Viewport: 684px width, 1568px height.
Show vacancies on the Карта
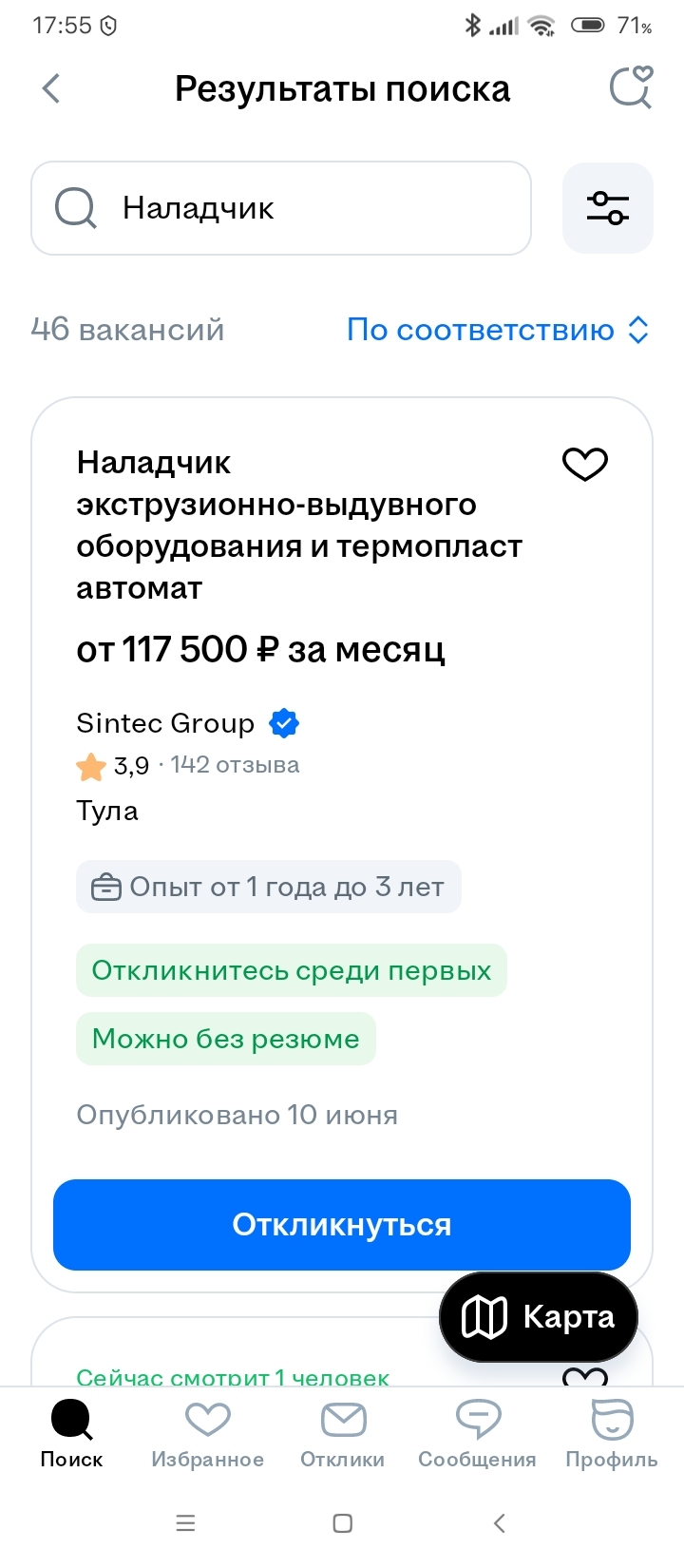click(539, 1317)
